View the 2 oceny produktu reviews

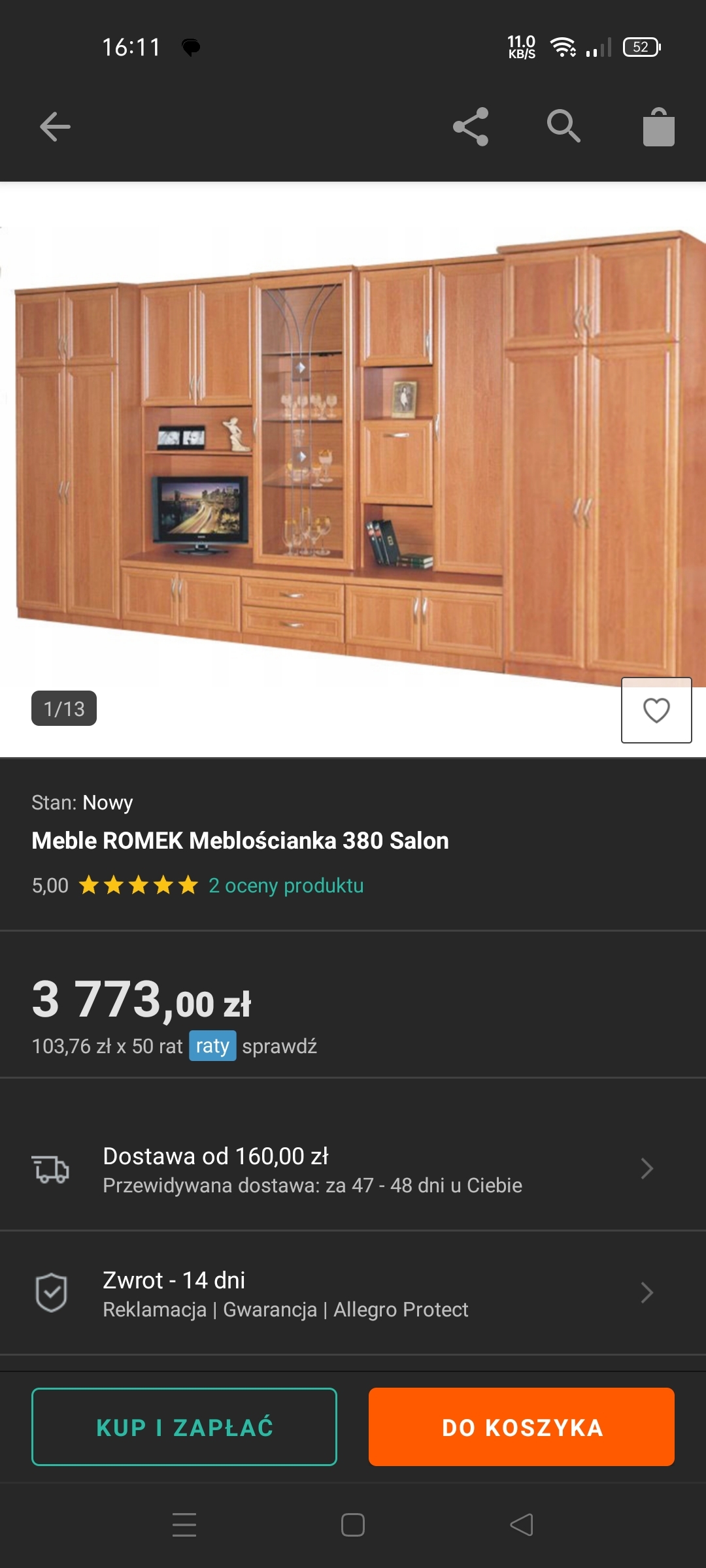point(286,885)
